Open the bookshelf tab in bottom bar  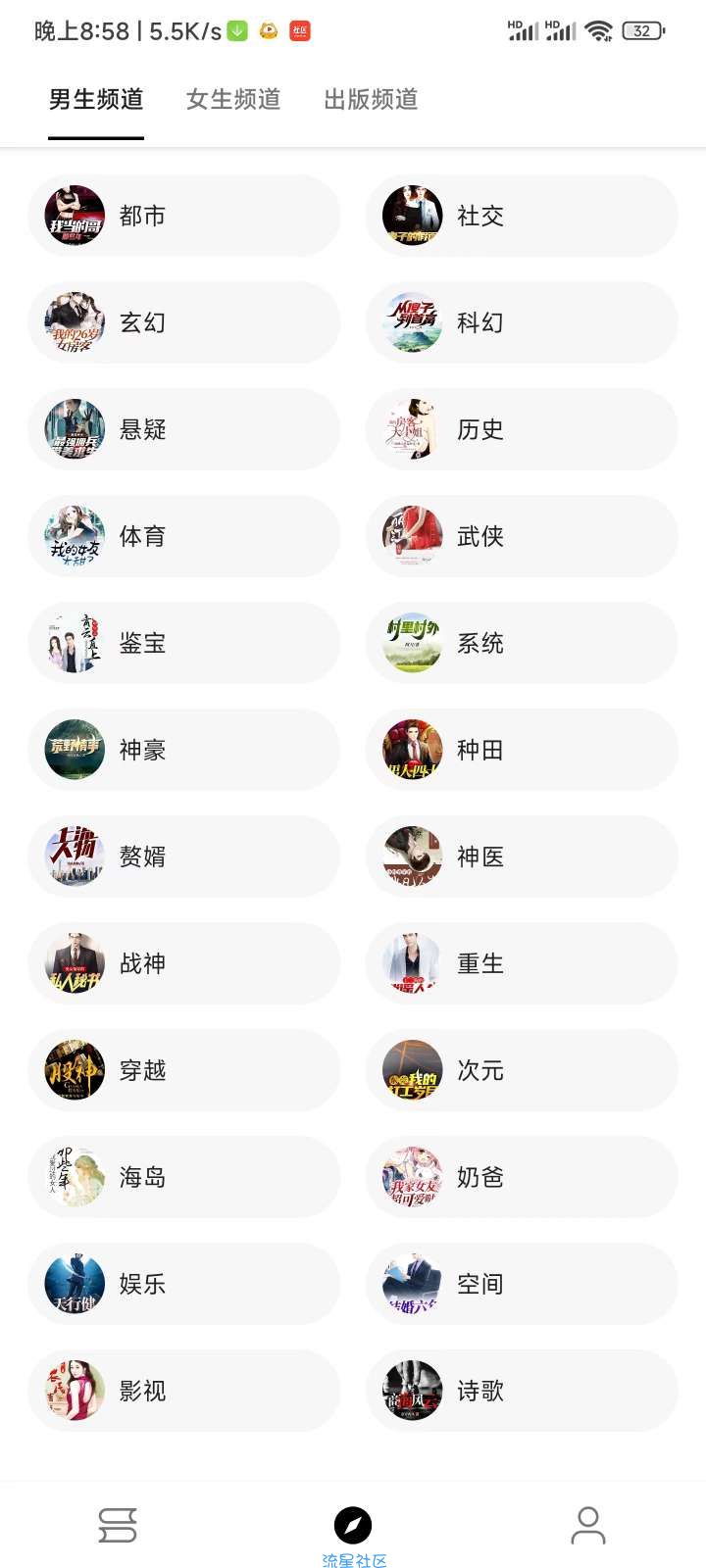(118, 1526)
